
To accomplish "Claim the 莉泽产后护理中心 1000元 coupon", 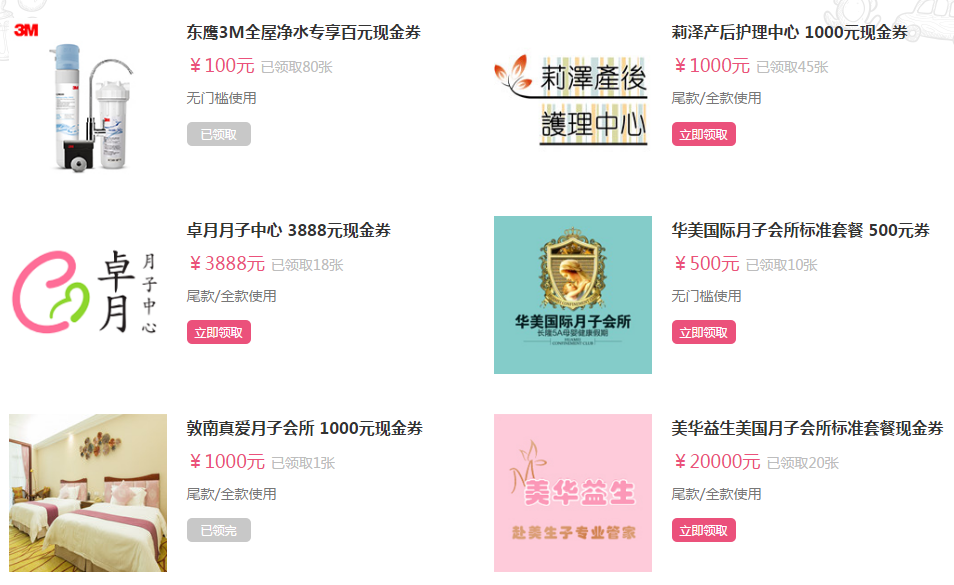I will click(x=703, y=134).
